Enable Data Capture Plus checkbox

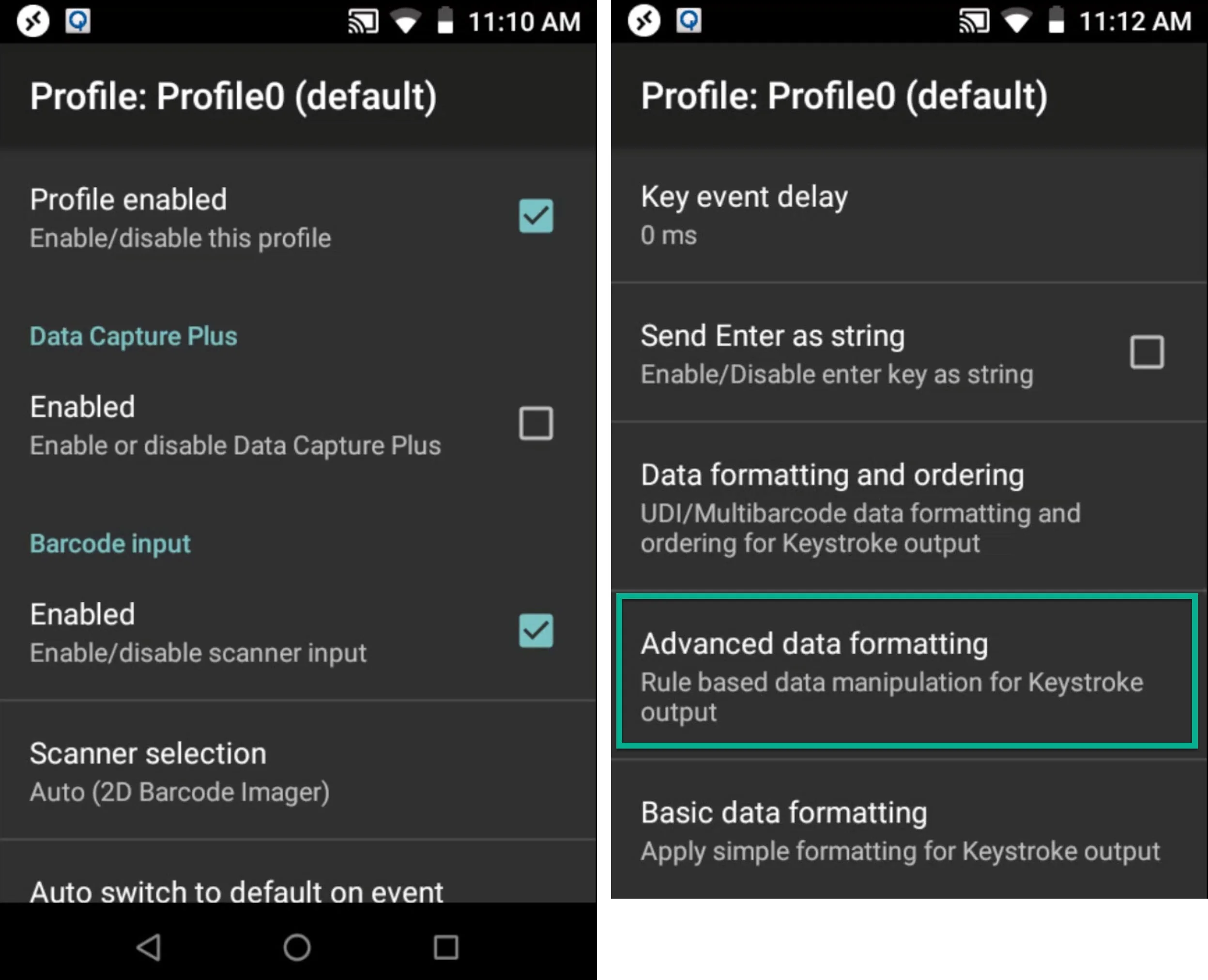click(x=535, y=423)
